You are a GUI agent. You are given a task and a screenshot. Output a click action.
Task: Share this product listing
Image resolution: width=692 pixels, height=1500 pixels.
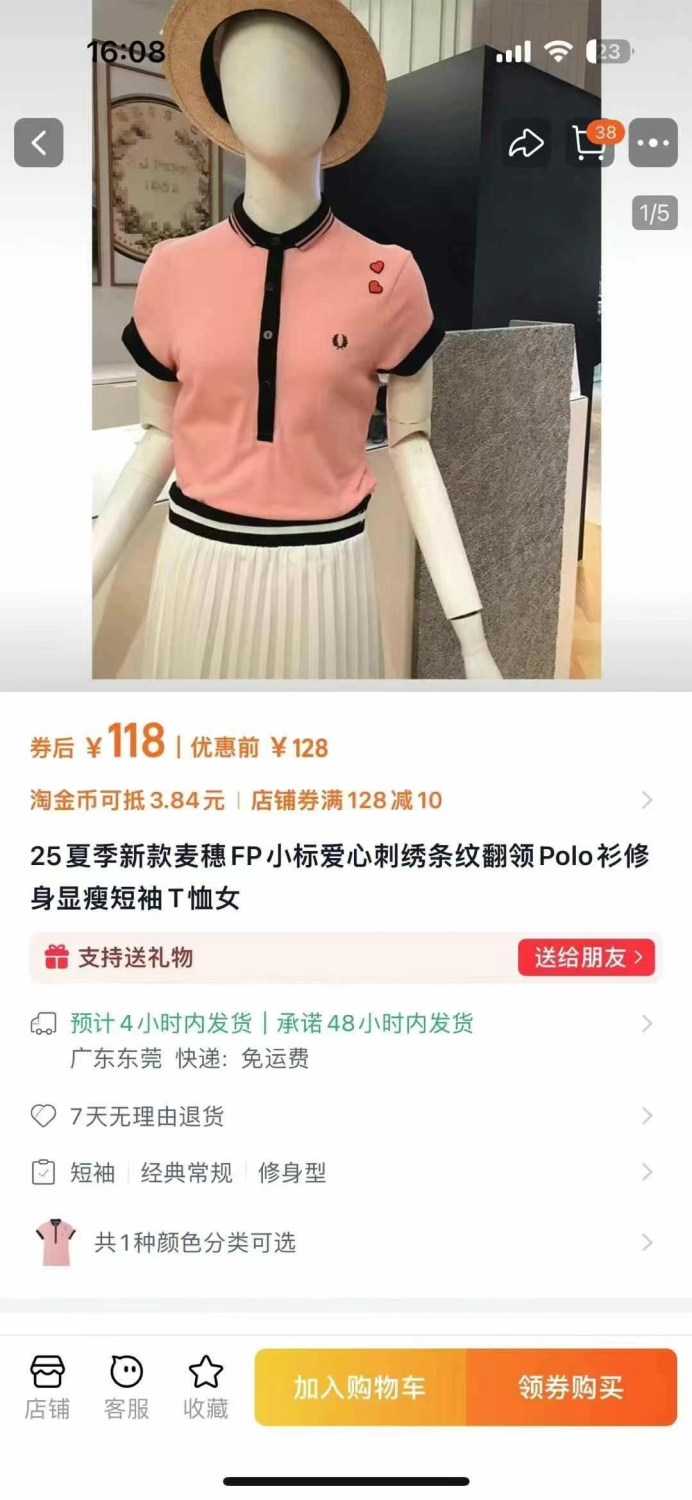pos(525,143)
